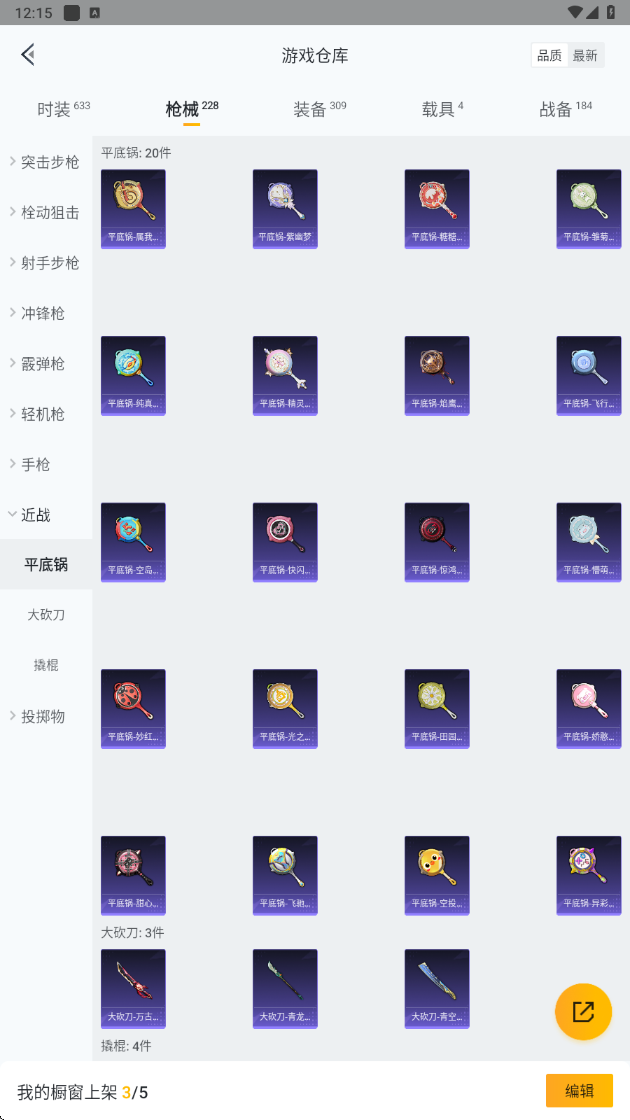Sort items by 最新
Viewport: 630px width, 1120px height.
click(x=585, y=56)
